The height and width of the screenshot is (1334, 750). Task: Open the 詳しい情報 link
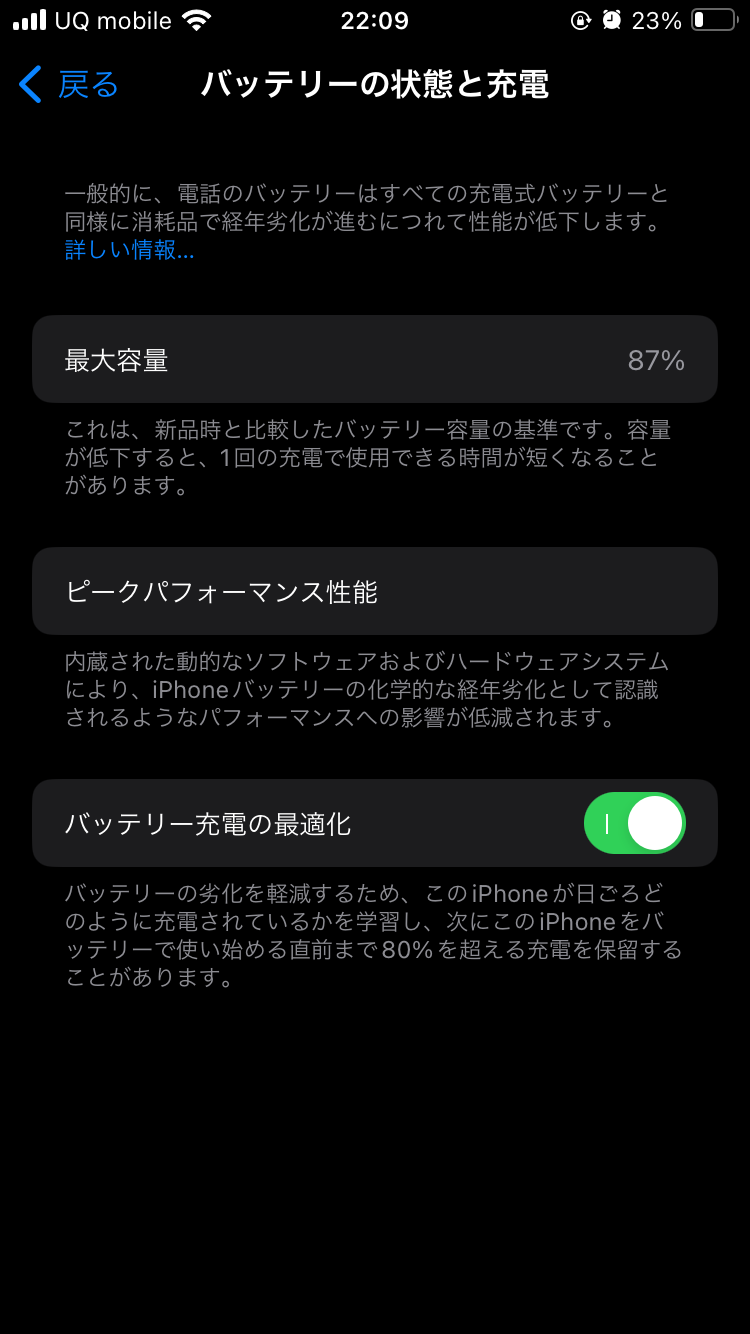[x=129, y=250]
